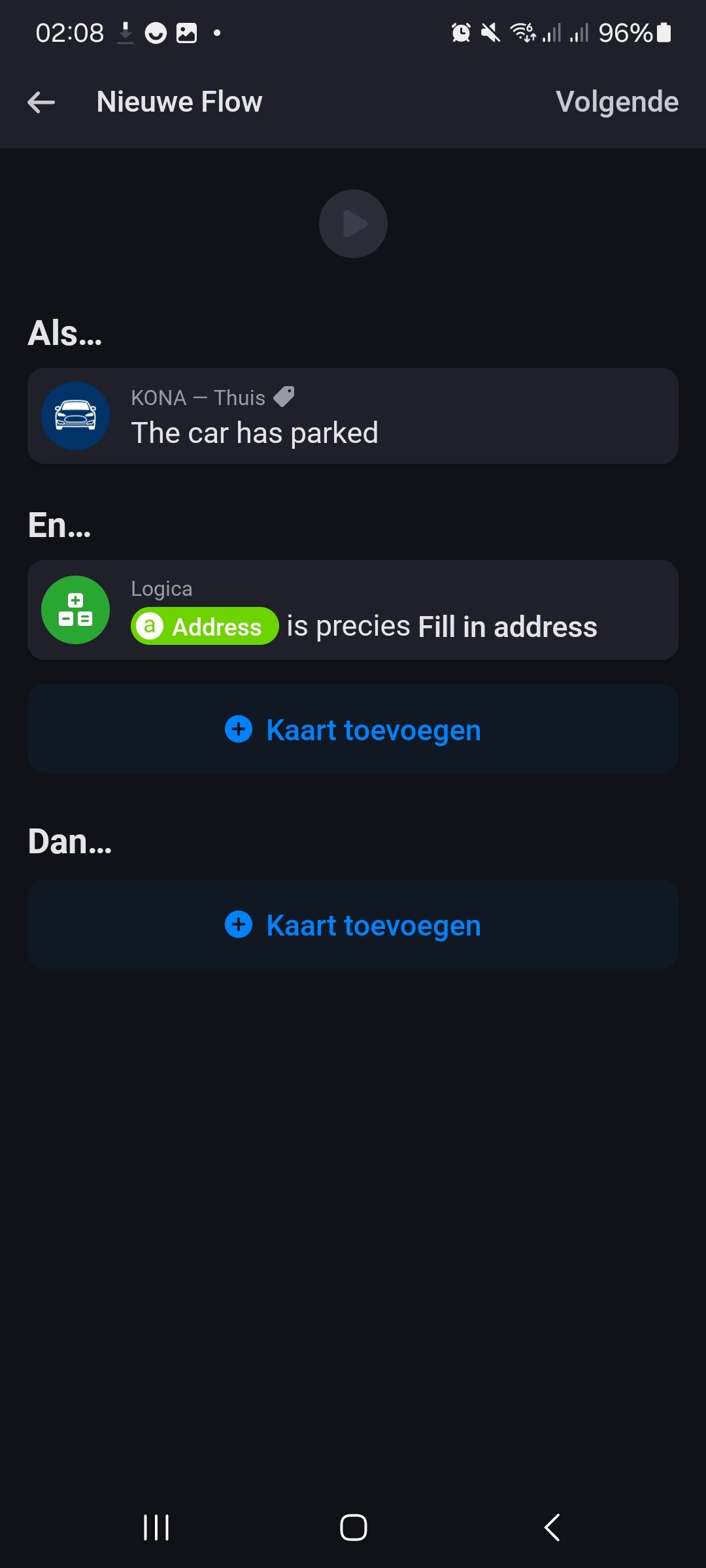The width and height of the screenshot is (706, 1568).
Task: Add a card under the Dan section
Action: click(x=353, y=924)
